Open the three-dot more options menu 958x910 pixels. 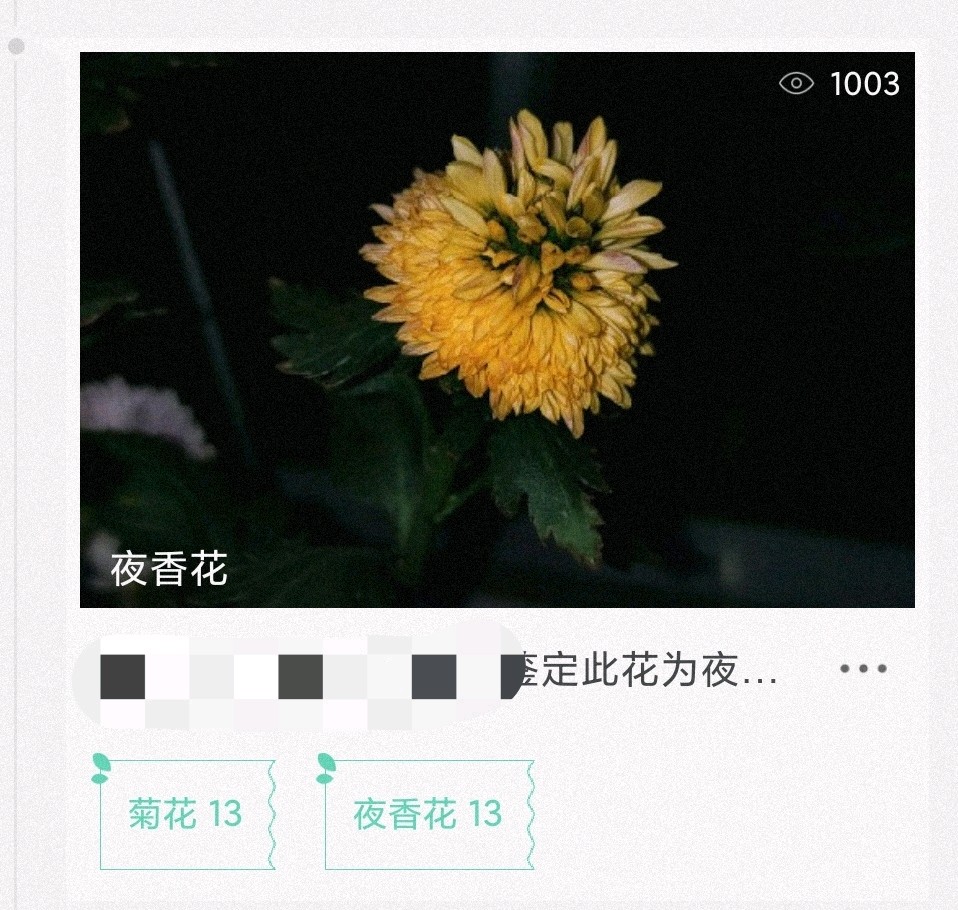863,669
